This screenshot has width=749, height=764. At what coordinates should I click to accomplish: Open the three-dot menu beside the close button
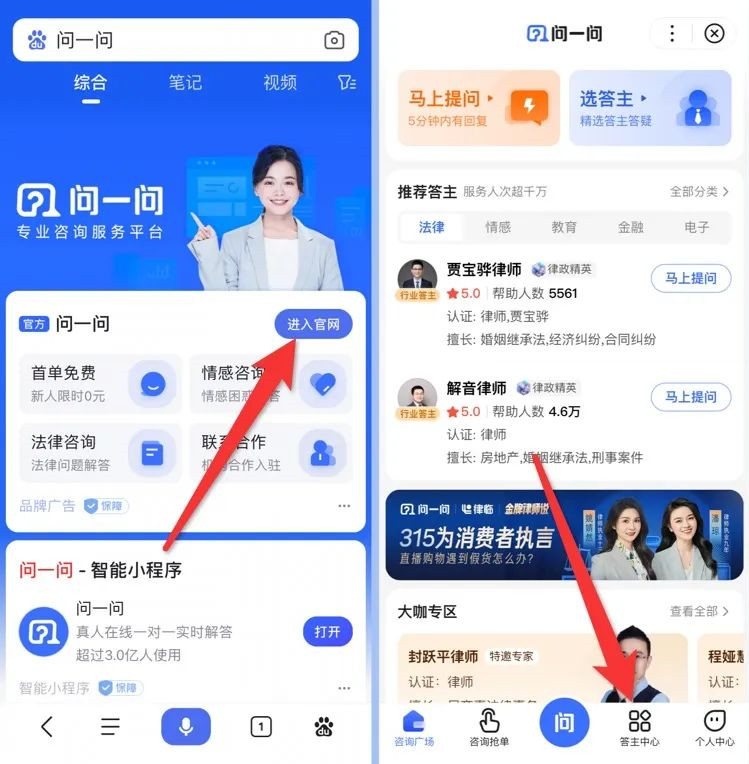pos(672,33)
